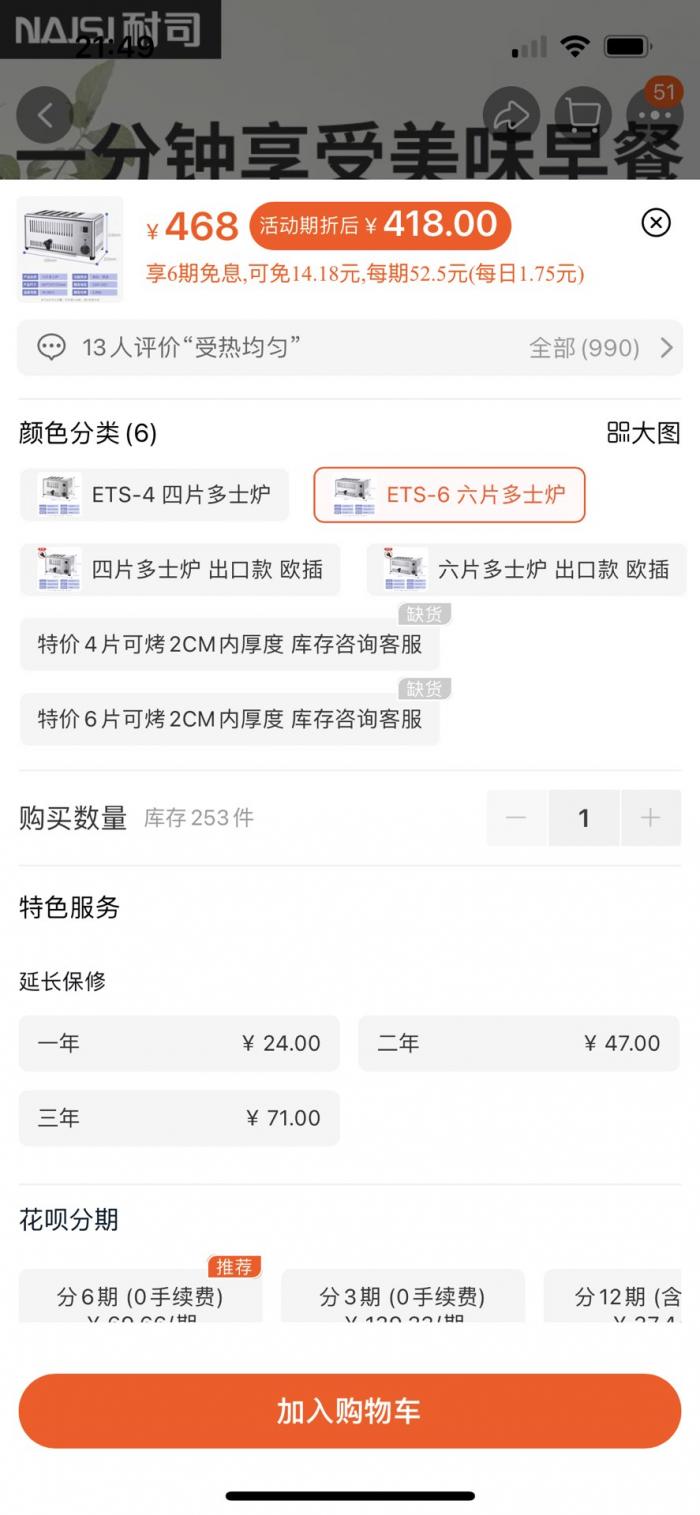
Task: Select 分6期 Huabei installment plan
Action: [x=141, y=1296]
